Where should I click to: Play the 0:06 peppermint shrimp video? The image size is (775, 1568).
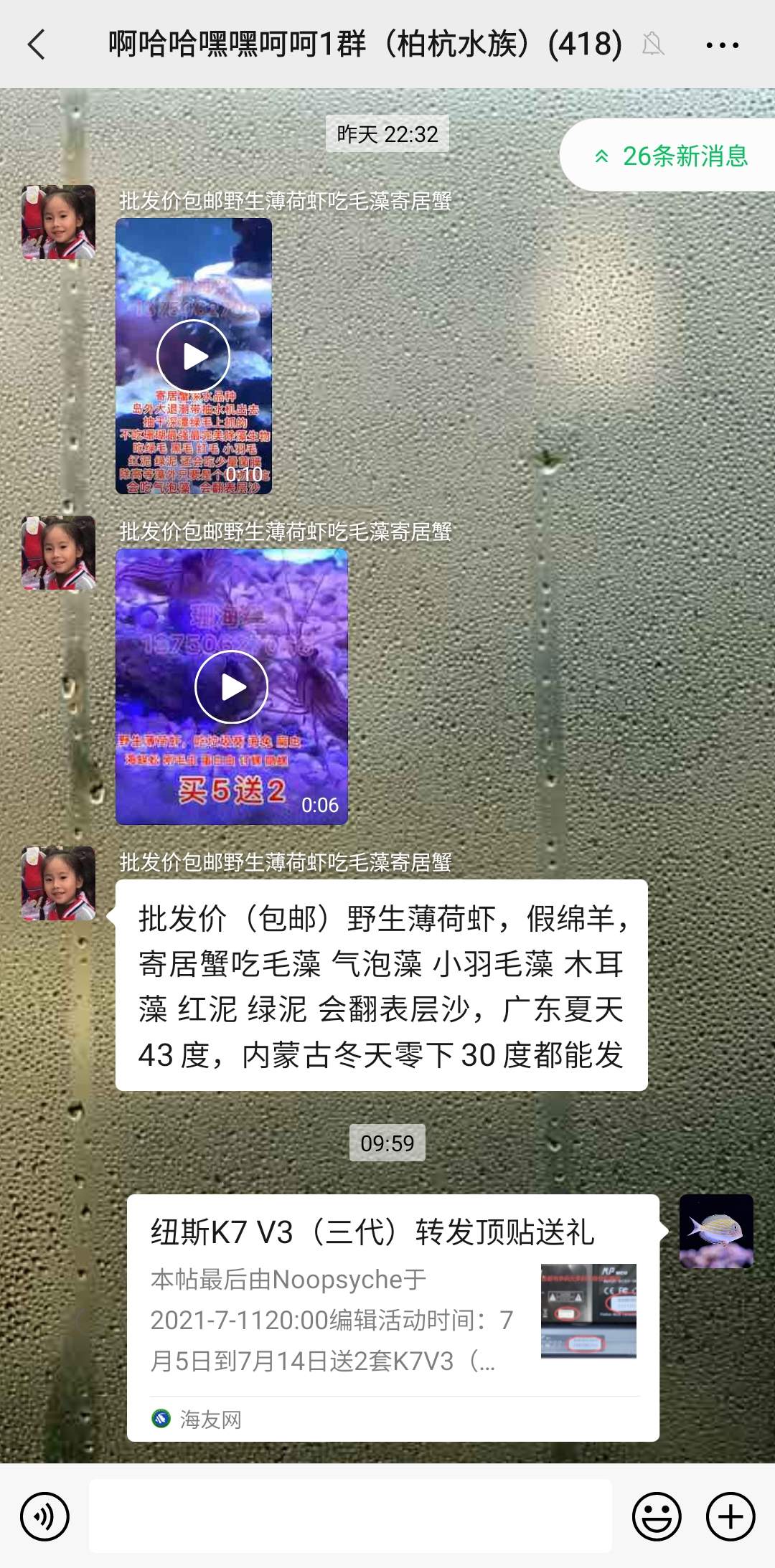point(231,686)
